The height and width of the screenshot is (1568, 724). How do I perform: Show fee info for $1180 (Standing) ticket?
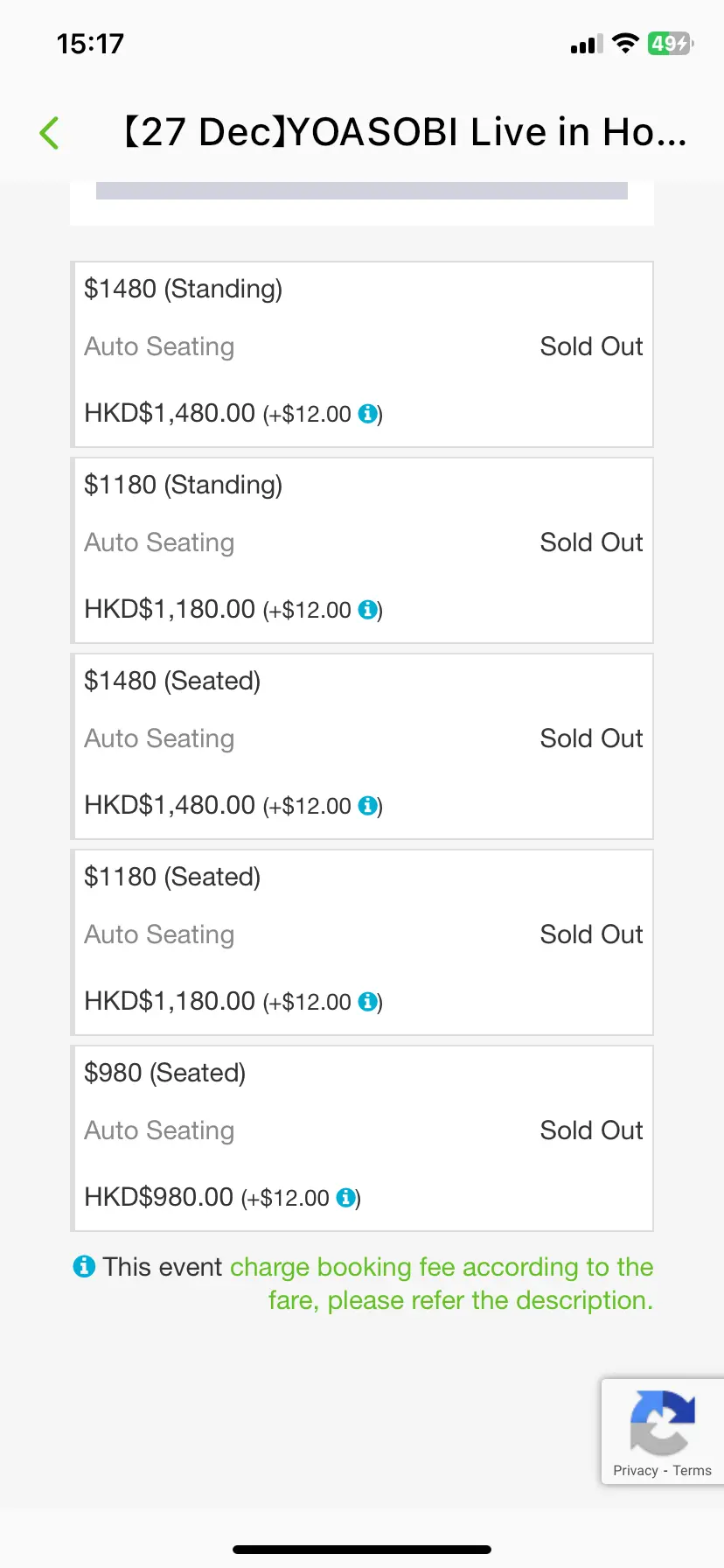pos(368,610)
